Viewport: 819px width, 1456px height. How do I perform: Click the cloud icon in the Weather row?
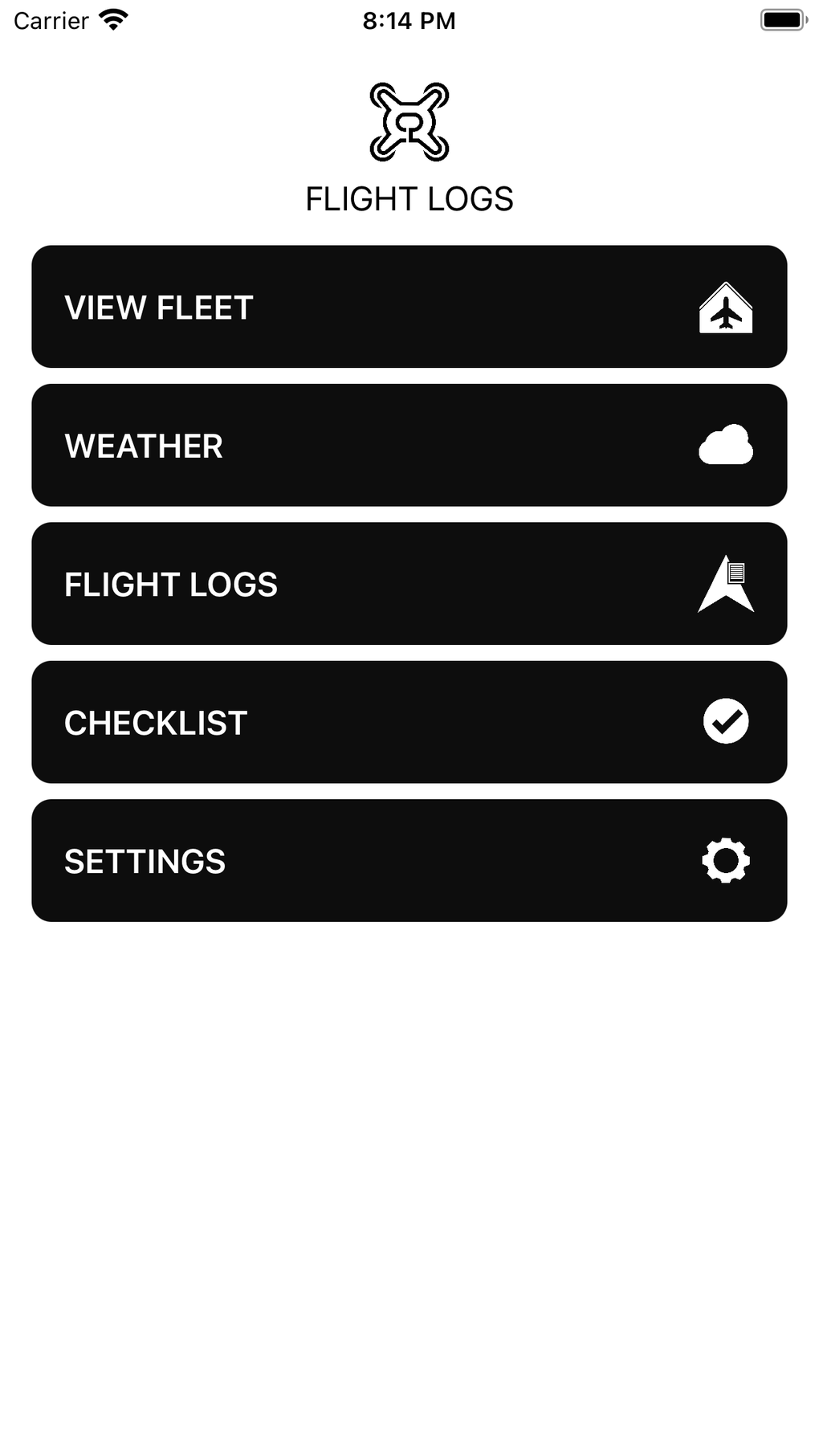(x=725, y=445)
